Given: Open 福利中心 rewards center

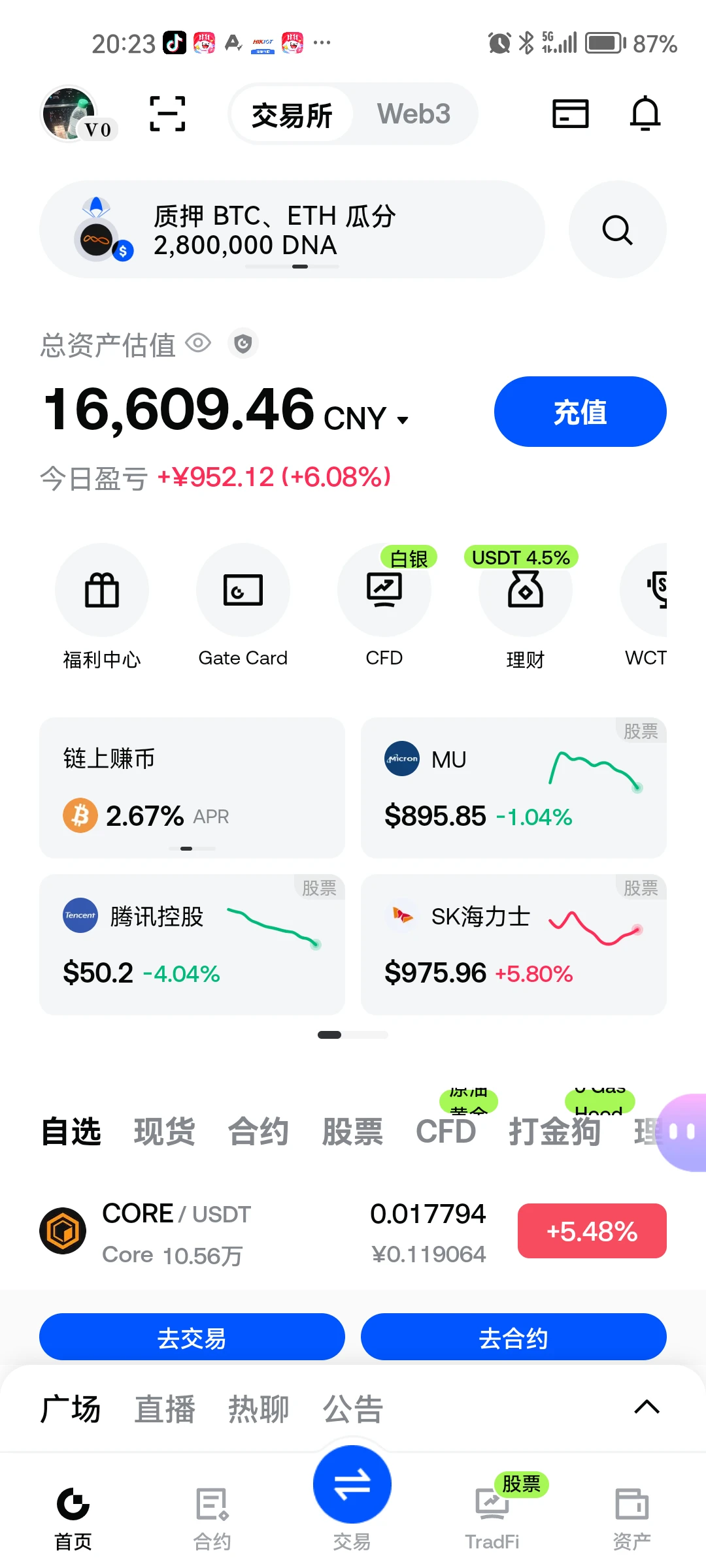Looking at the screenshot, I should pos(102,607).
